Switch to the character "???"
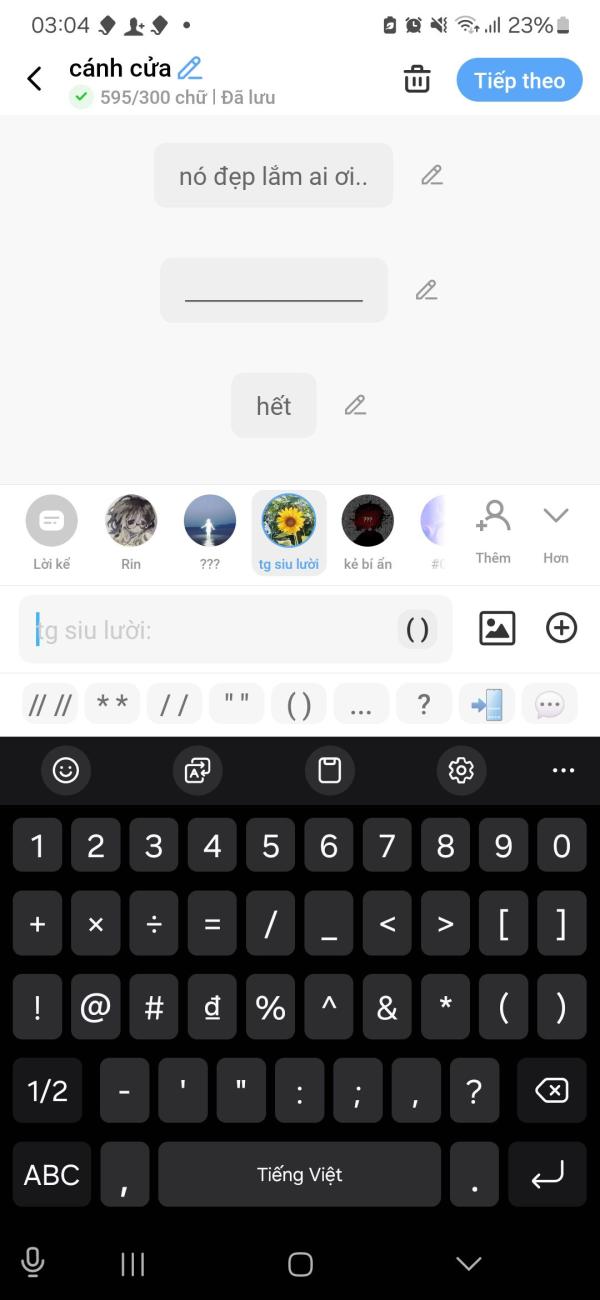 coord(210,534)
